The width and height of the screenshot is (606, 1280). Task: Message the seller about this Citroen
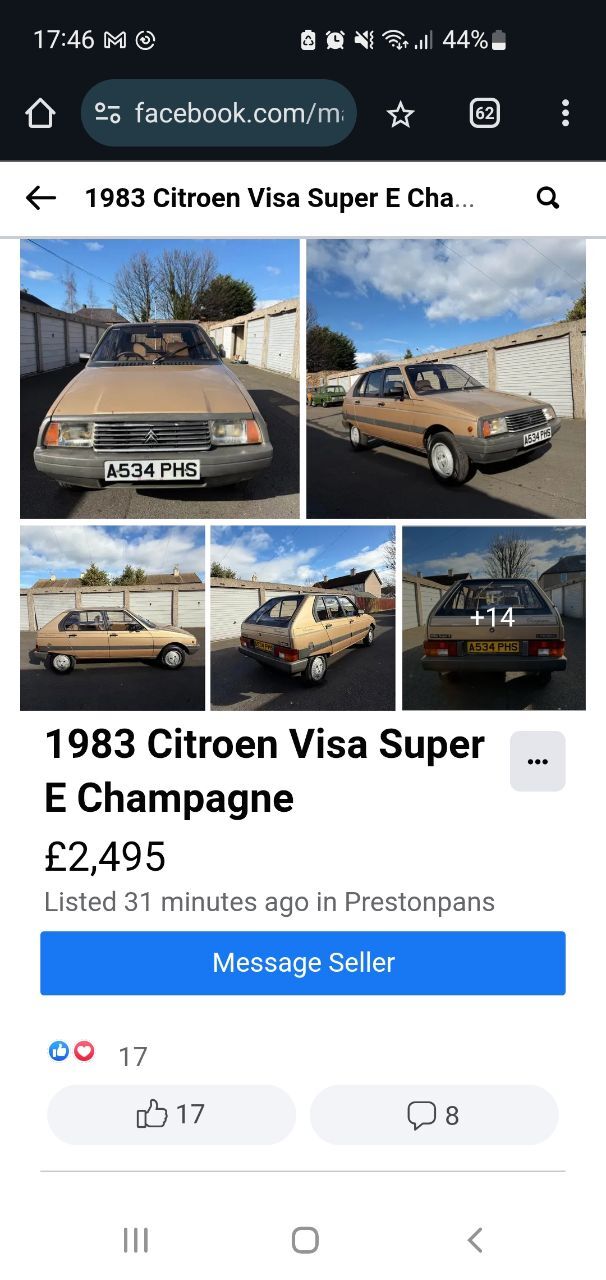[x=303, y=963]
